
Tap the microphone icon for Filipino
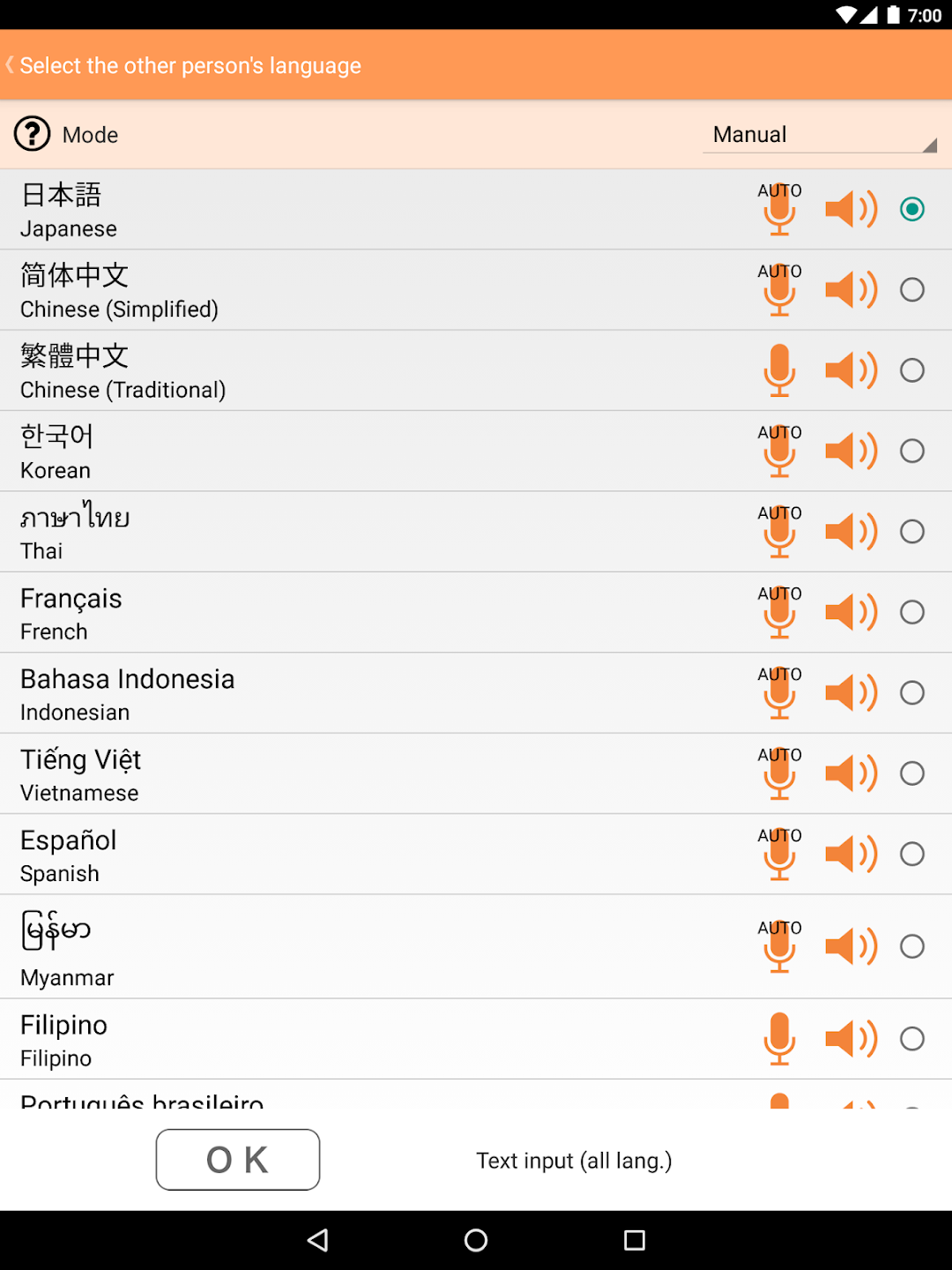[779, 1038]
